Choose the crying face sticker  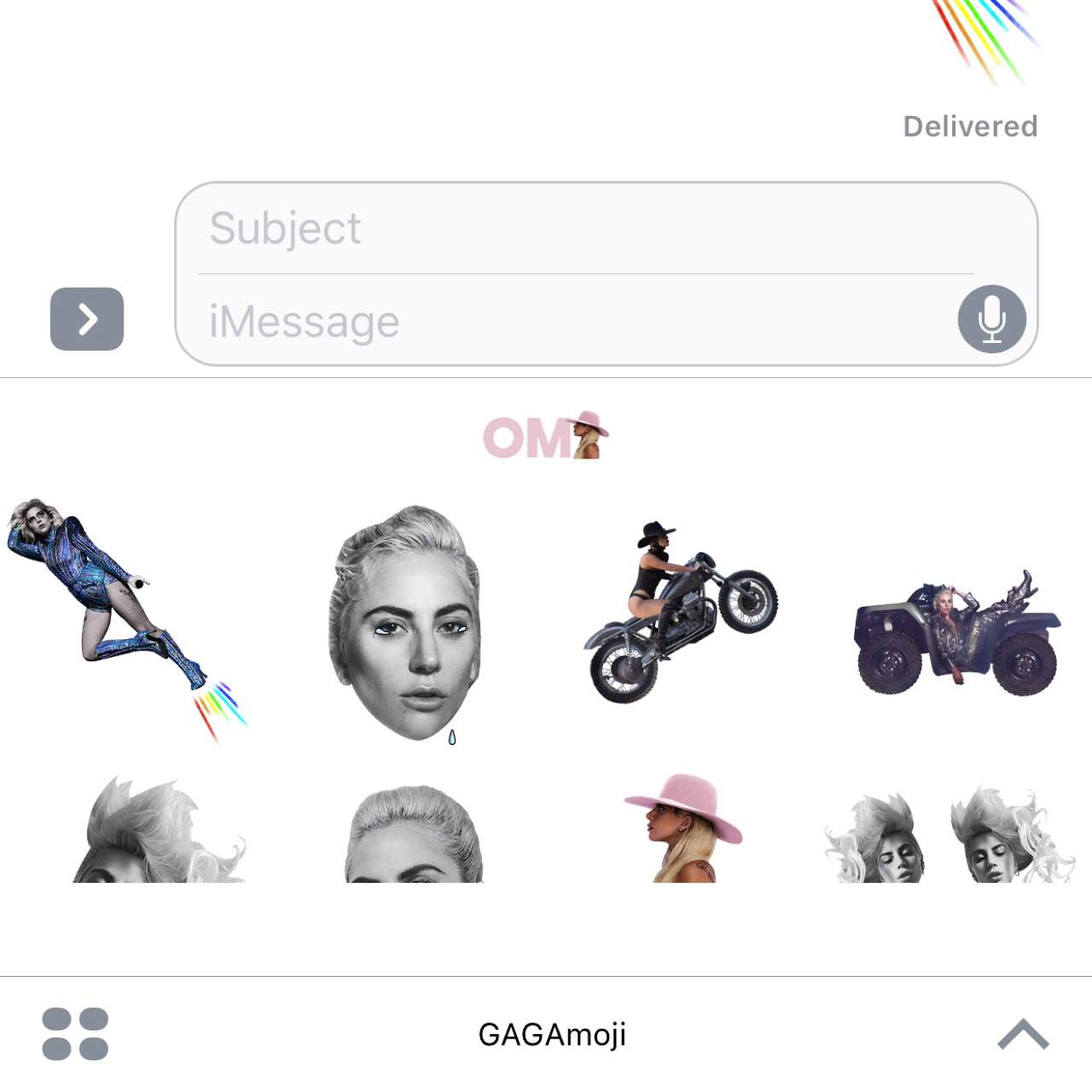pyautogui.click(x=405, y=623)
